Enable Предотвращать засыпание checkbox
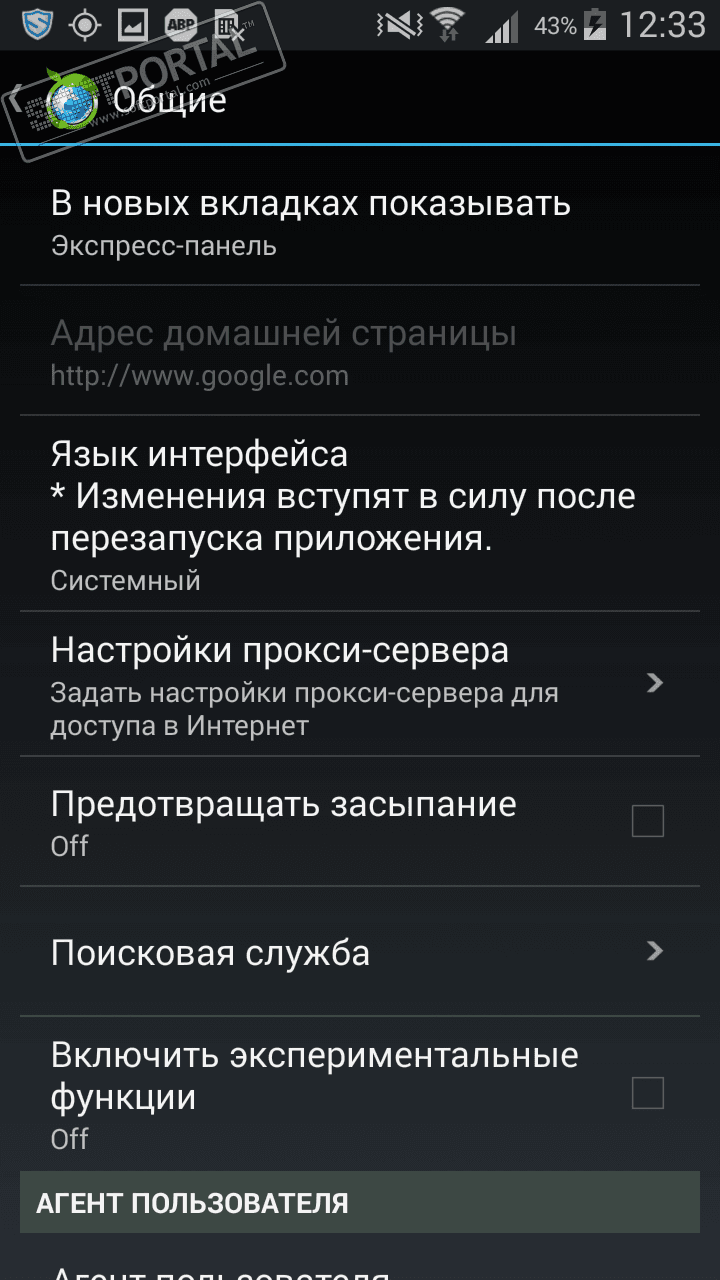 point(647,822)
